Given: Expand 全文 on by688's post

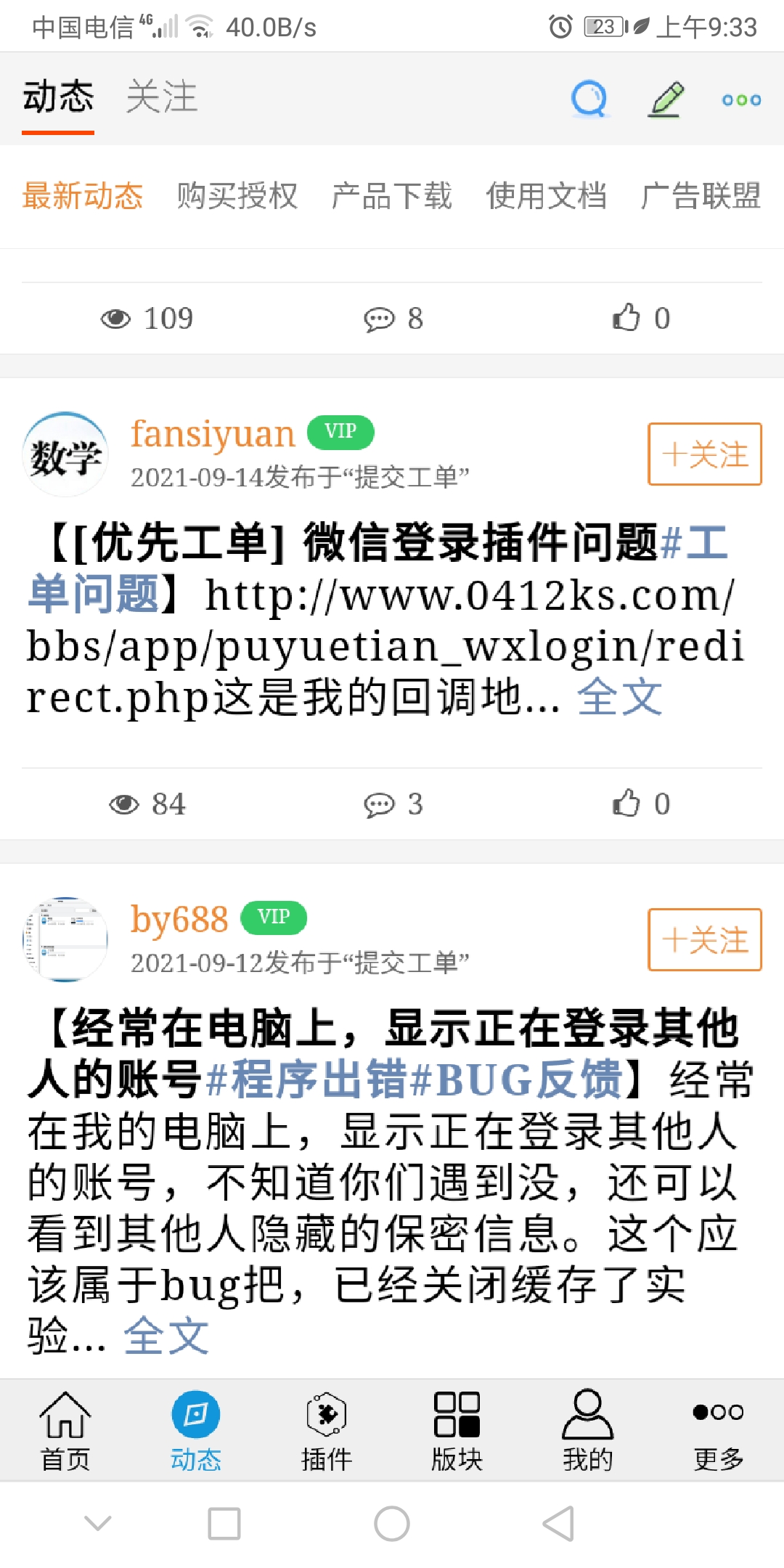Looking at the screenshot, I should coord(166,1336).
